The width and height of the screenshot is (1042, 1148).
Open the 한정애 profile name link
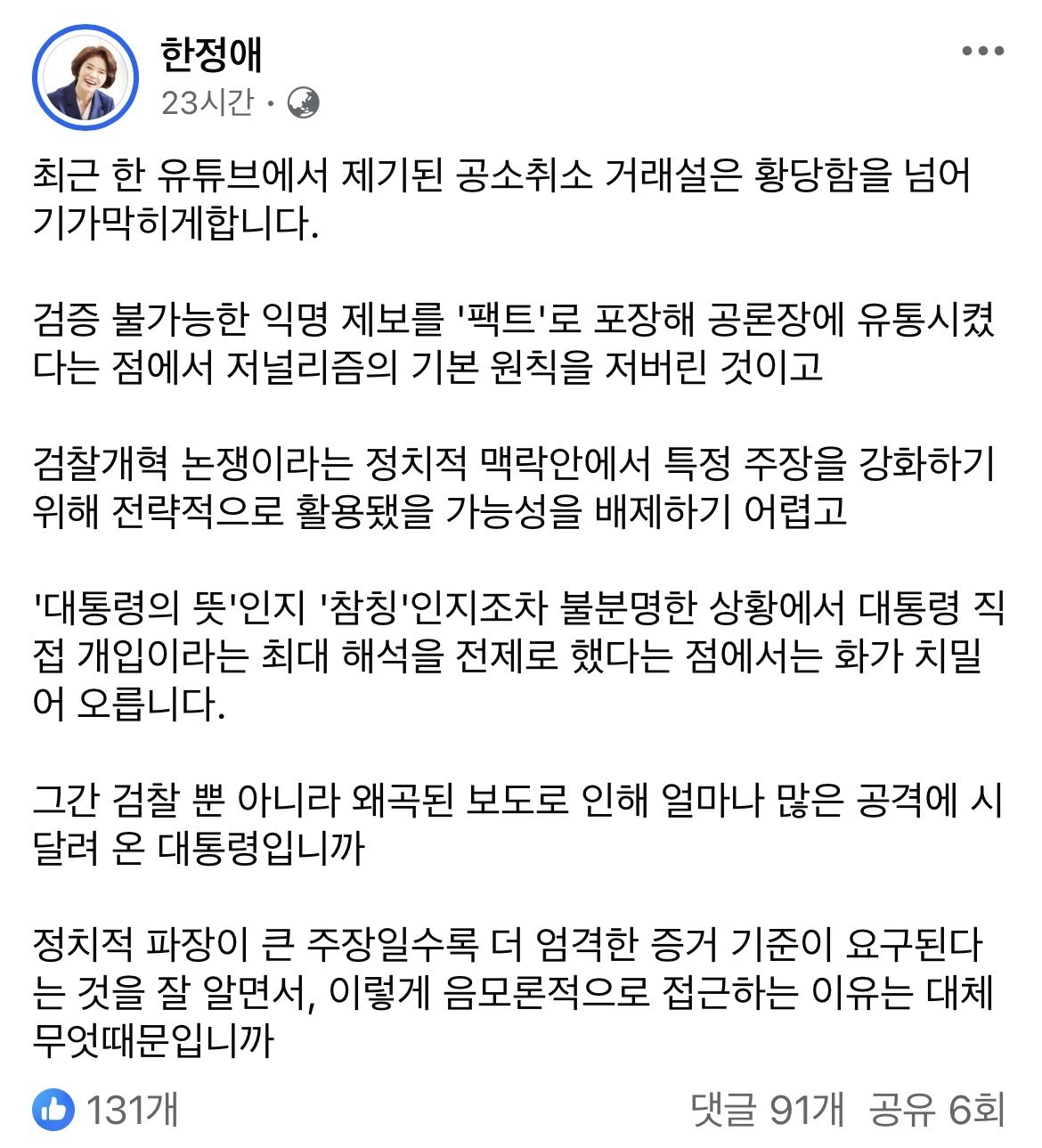point(211,55)
